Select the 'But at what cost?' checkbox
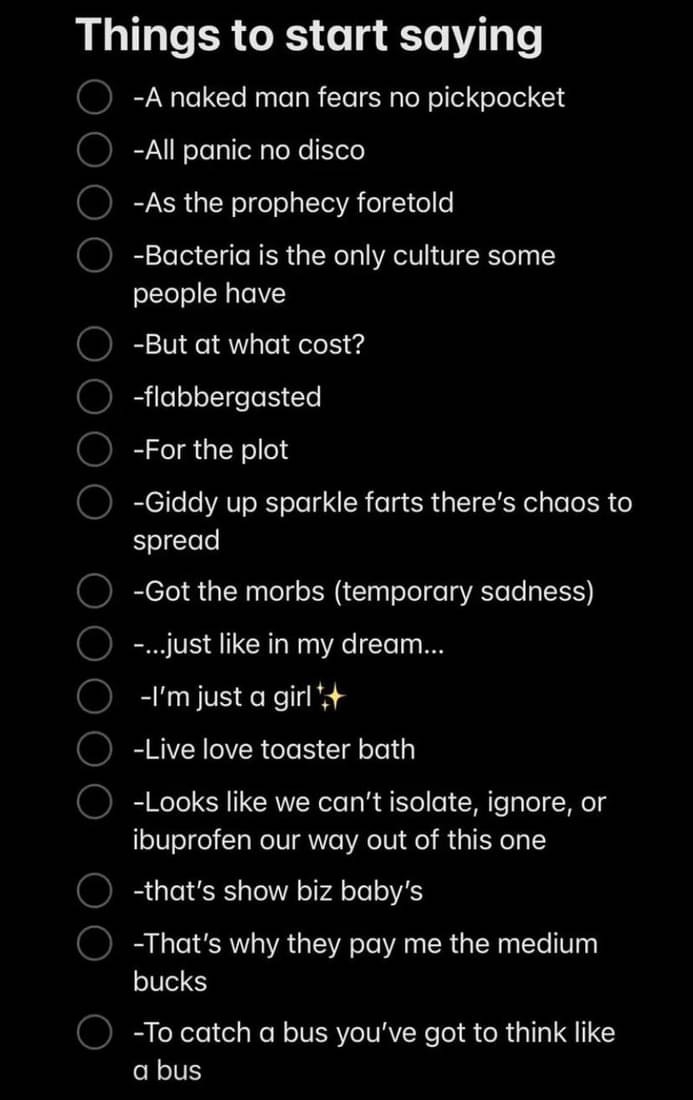The height and width of the screenshot is (1100, 693). [94, 346]
